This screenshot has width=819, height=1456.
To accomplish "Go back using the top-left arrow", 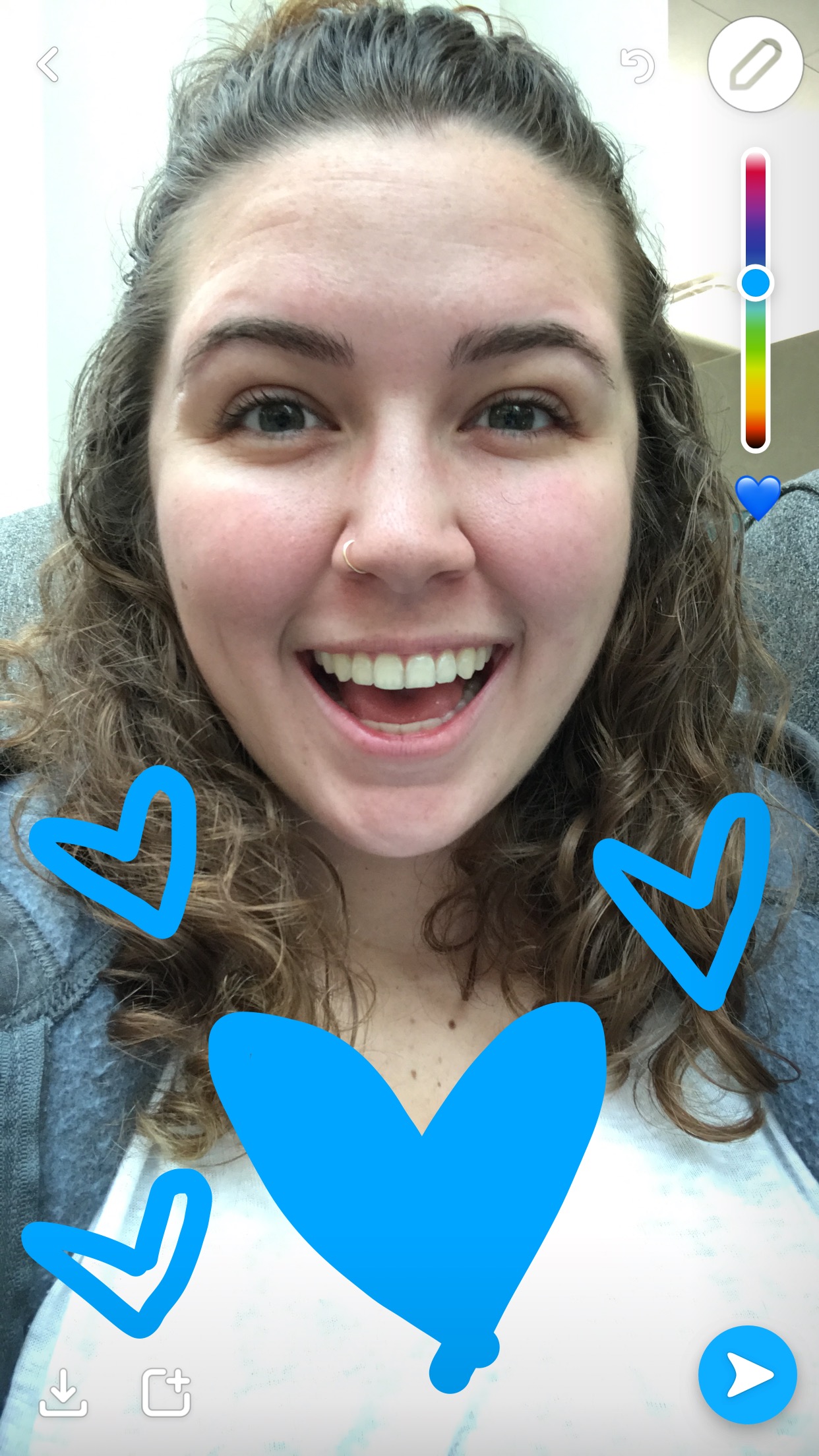I will click(47, 65).
